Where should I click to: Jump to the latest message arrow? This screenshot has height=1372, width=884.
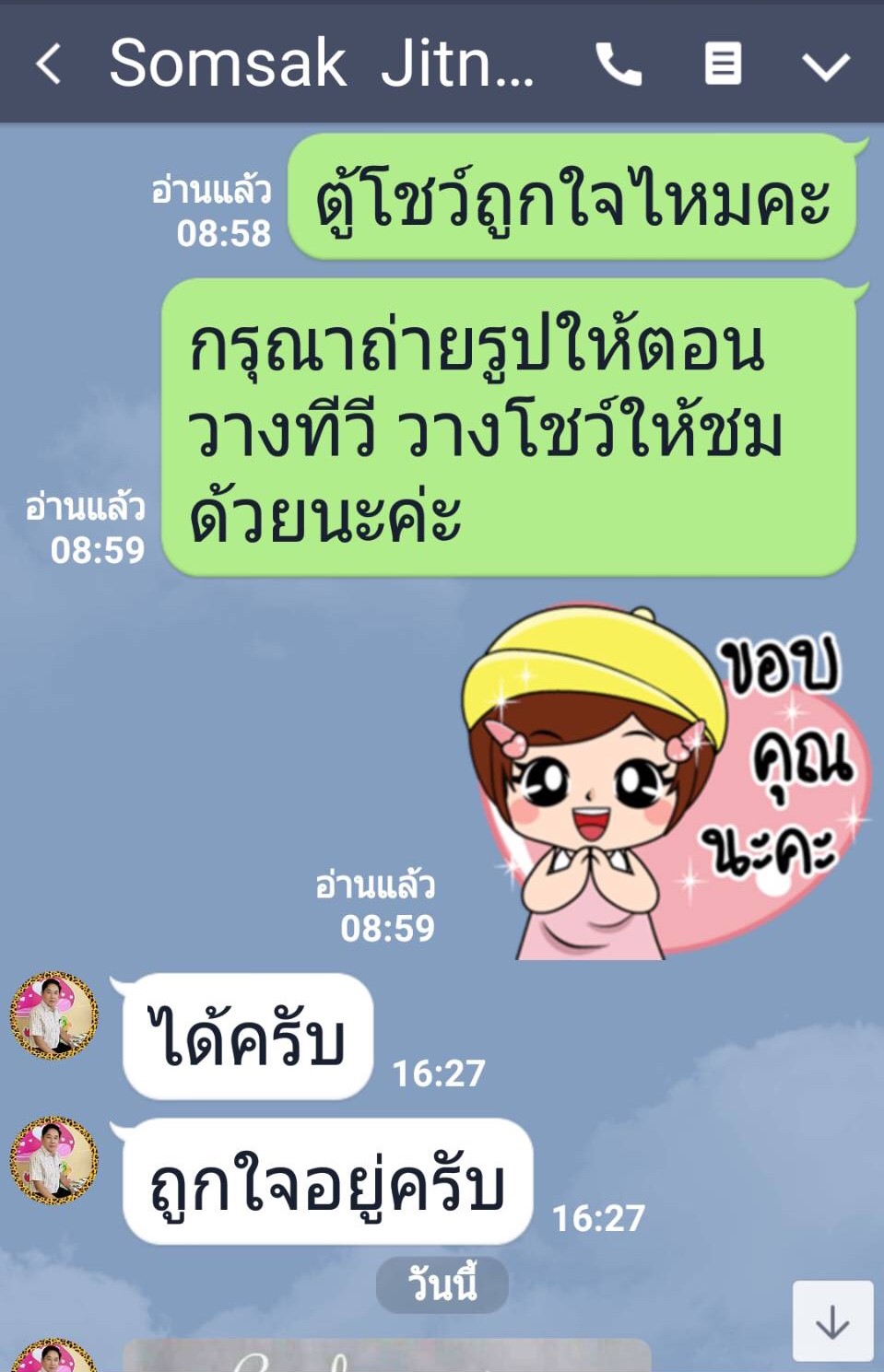pos(832,1320)
